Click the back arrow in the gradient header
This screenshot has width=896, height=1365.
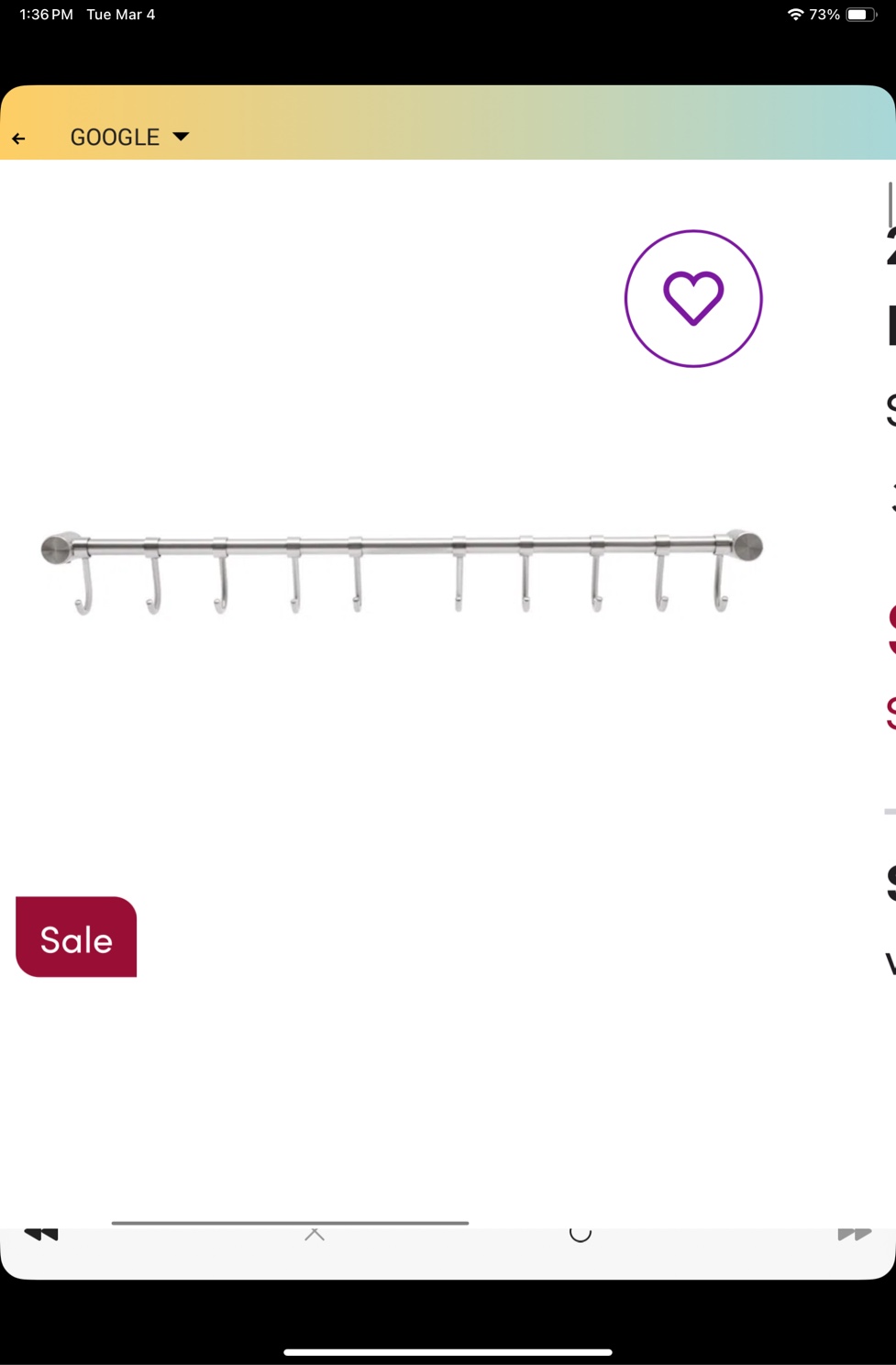point(19,138)
